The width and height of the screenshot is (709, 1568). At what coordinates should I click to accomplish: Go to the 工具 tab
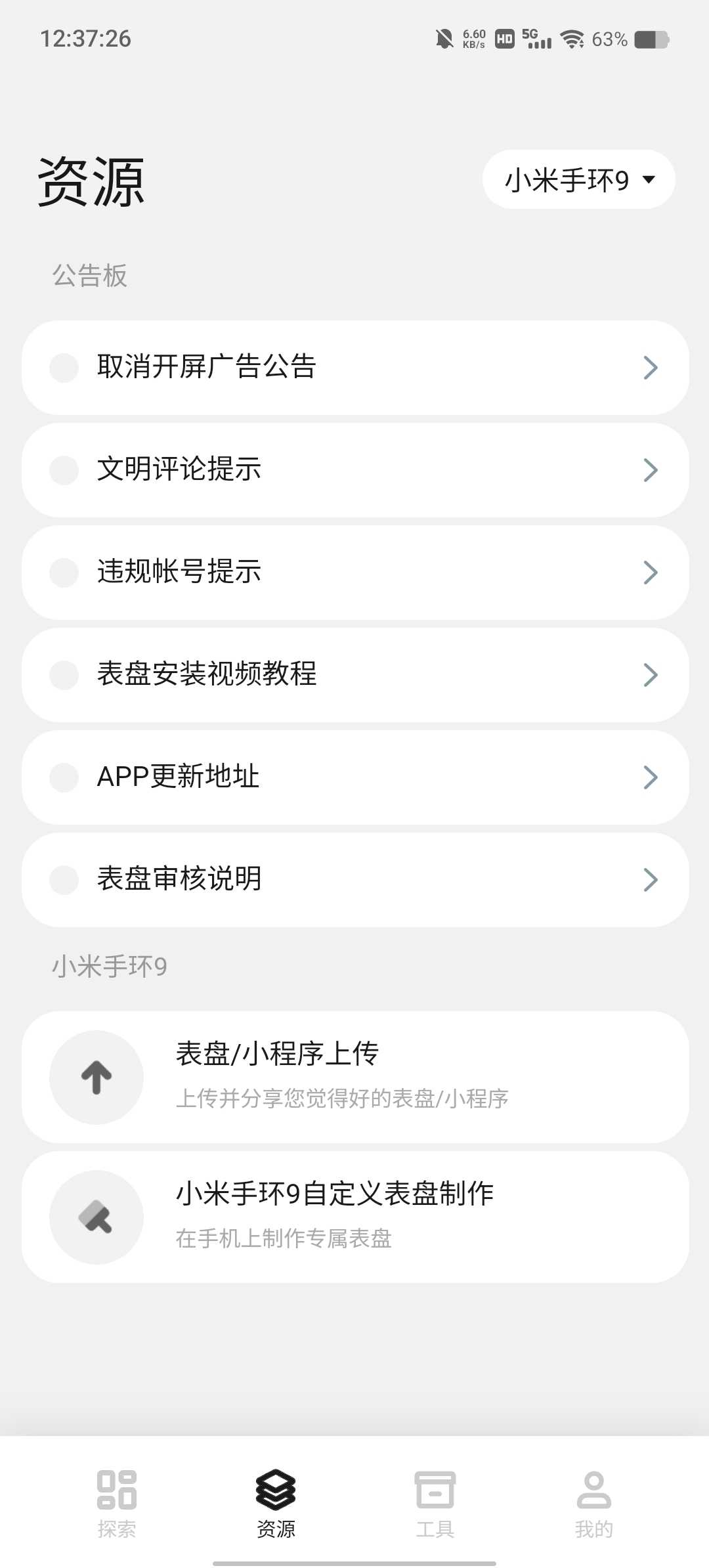pos(435,1502)
